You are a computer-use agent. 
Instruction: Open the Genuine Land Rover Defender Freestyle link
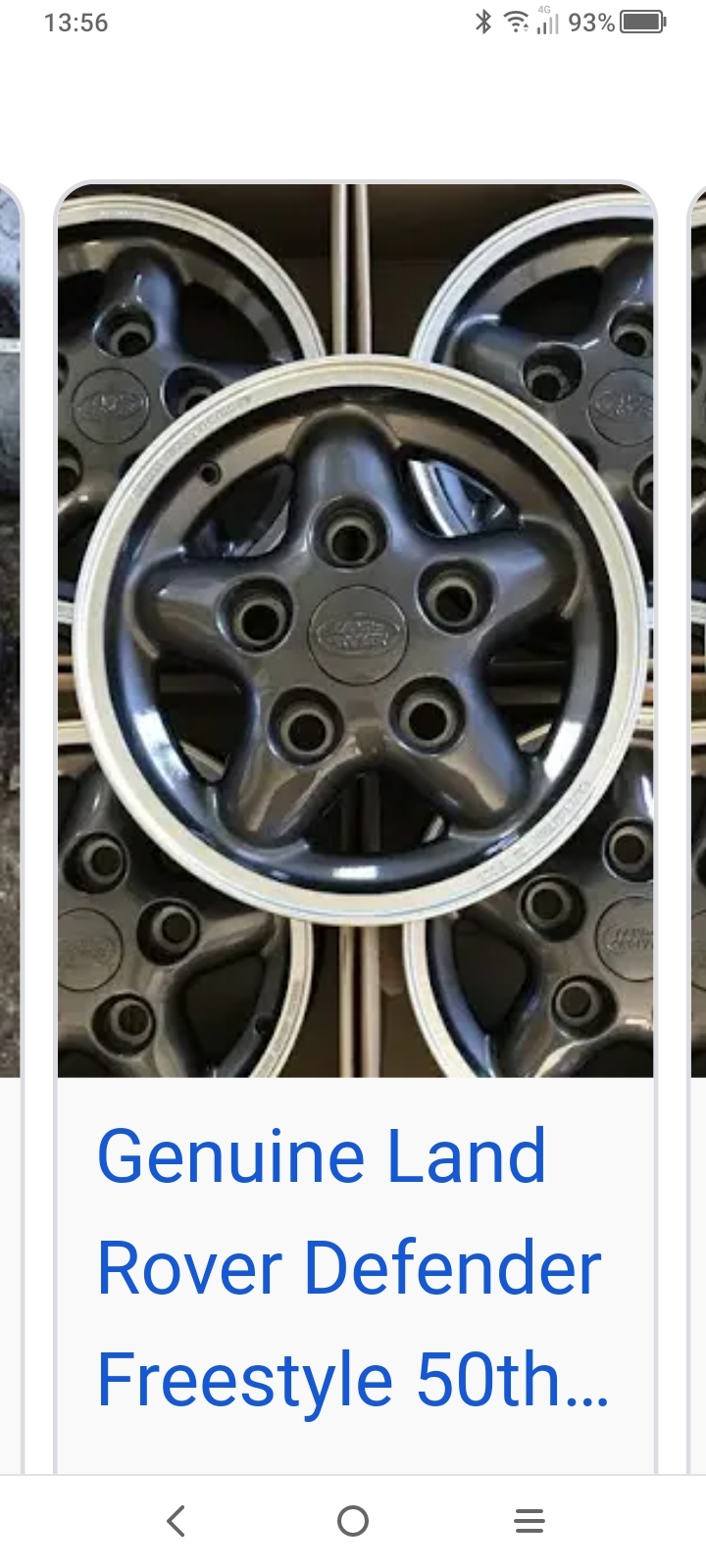(353, 1268)
